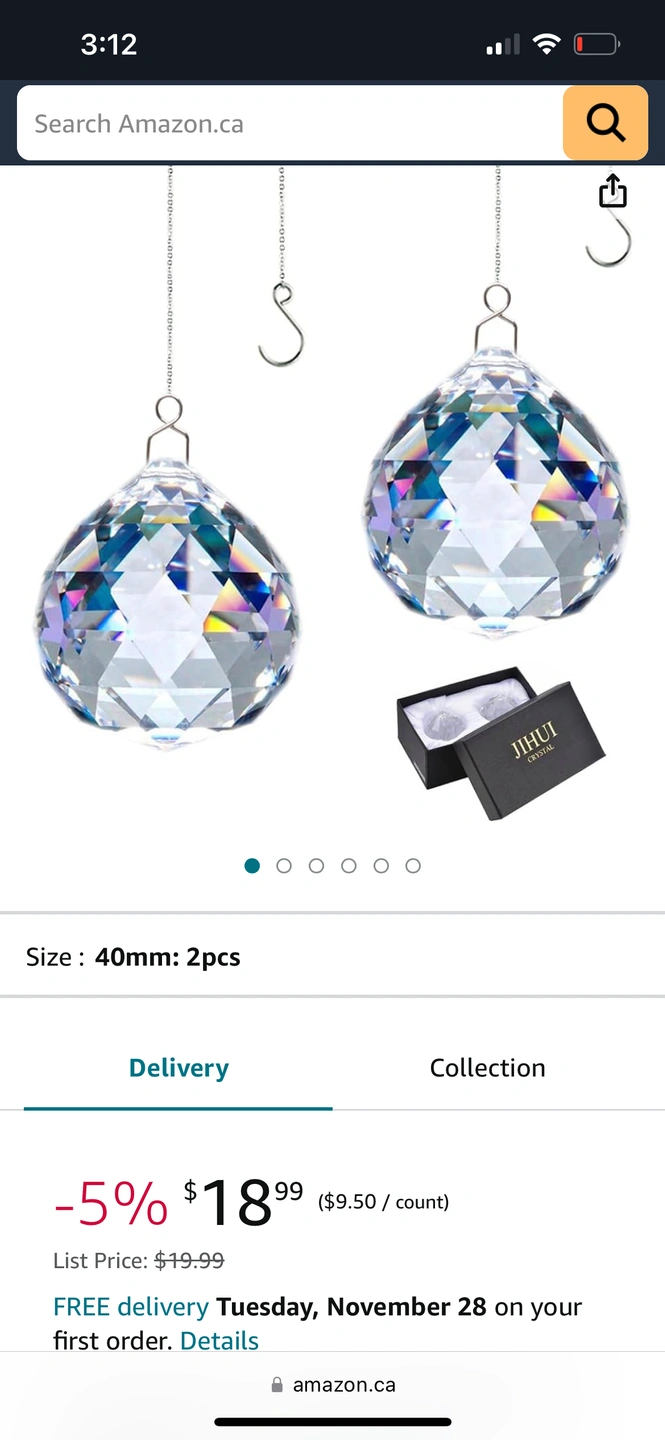This screenshot has width=665, height=1440.
Task: Select the Delivery tab
Action: (178, 1068)
